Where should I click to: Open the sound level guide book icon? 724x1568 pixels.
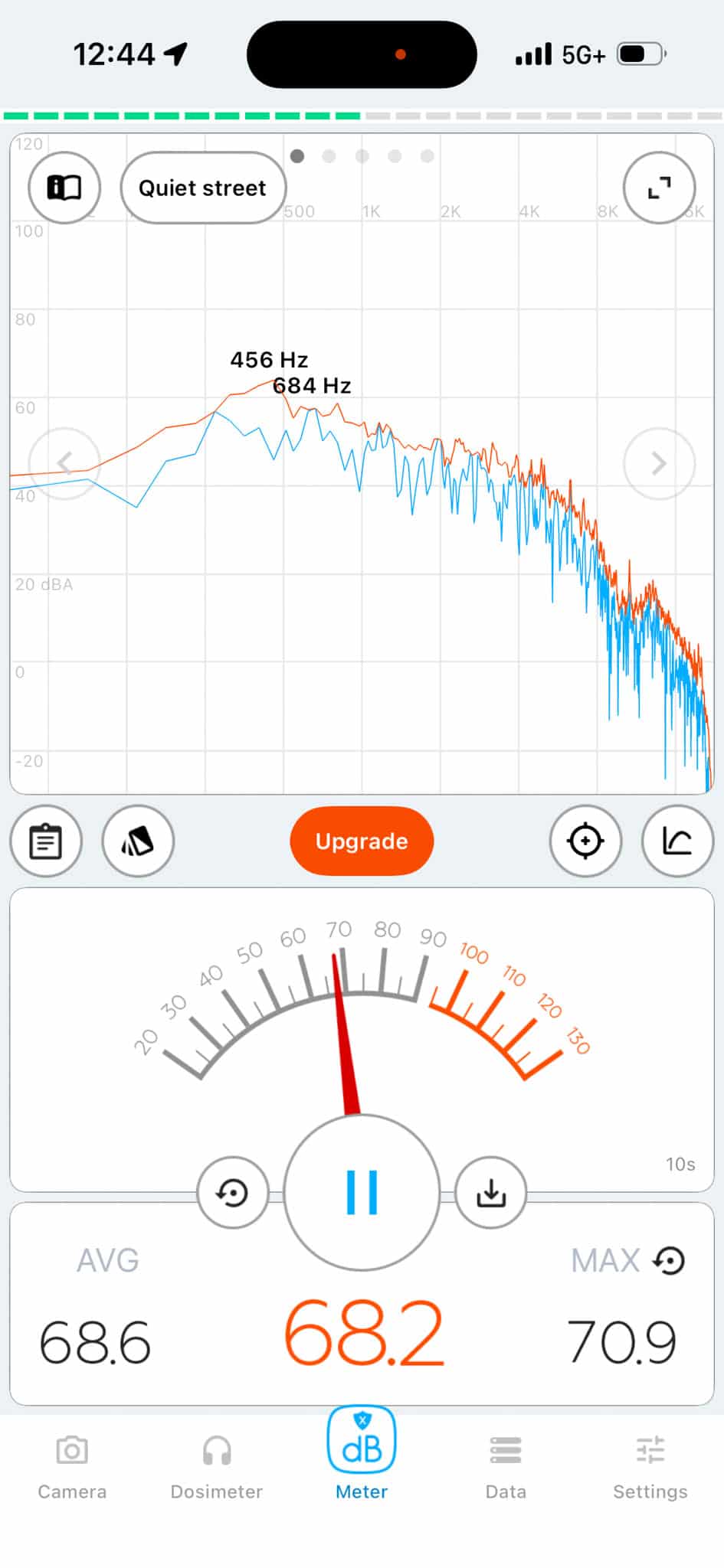tap(64, 188)
